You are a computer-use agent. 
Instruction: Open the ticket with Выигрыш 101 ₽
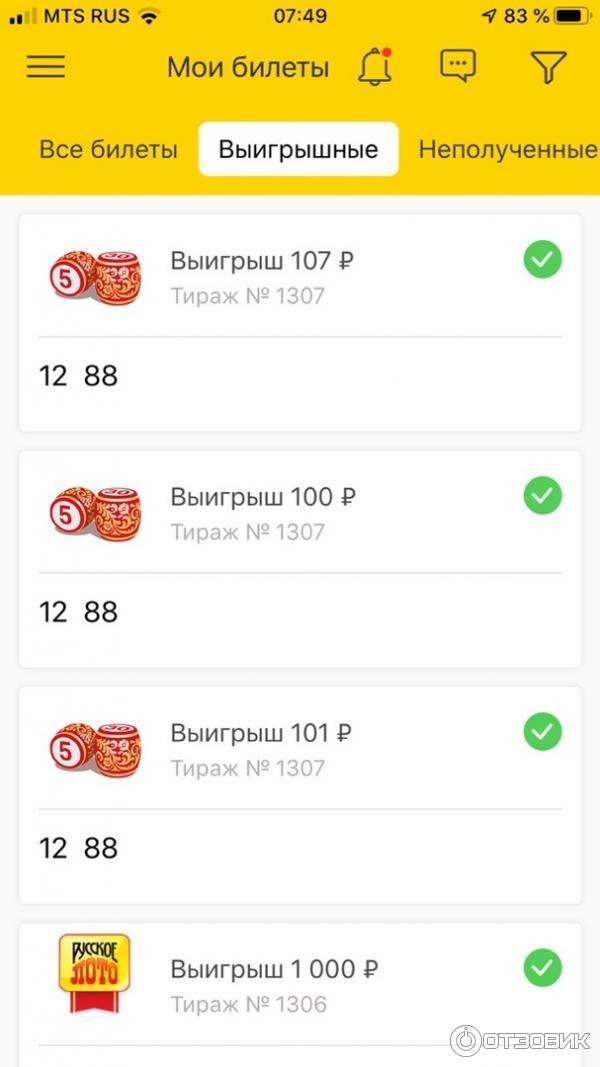[300, 794]
